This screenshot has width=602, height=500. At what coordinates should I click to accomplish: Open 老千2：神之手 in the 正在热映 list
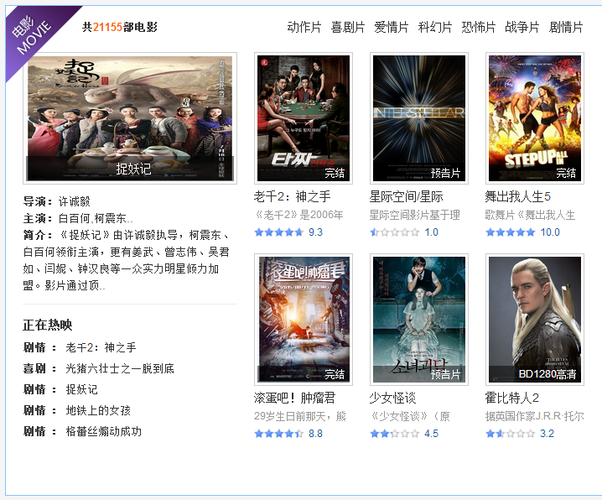point(100,347)
